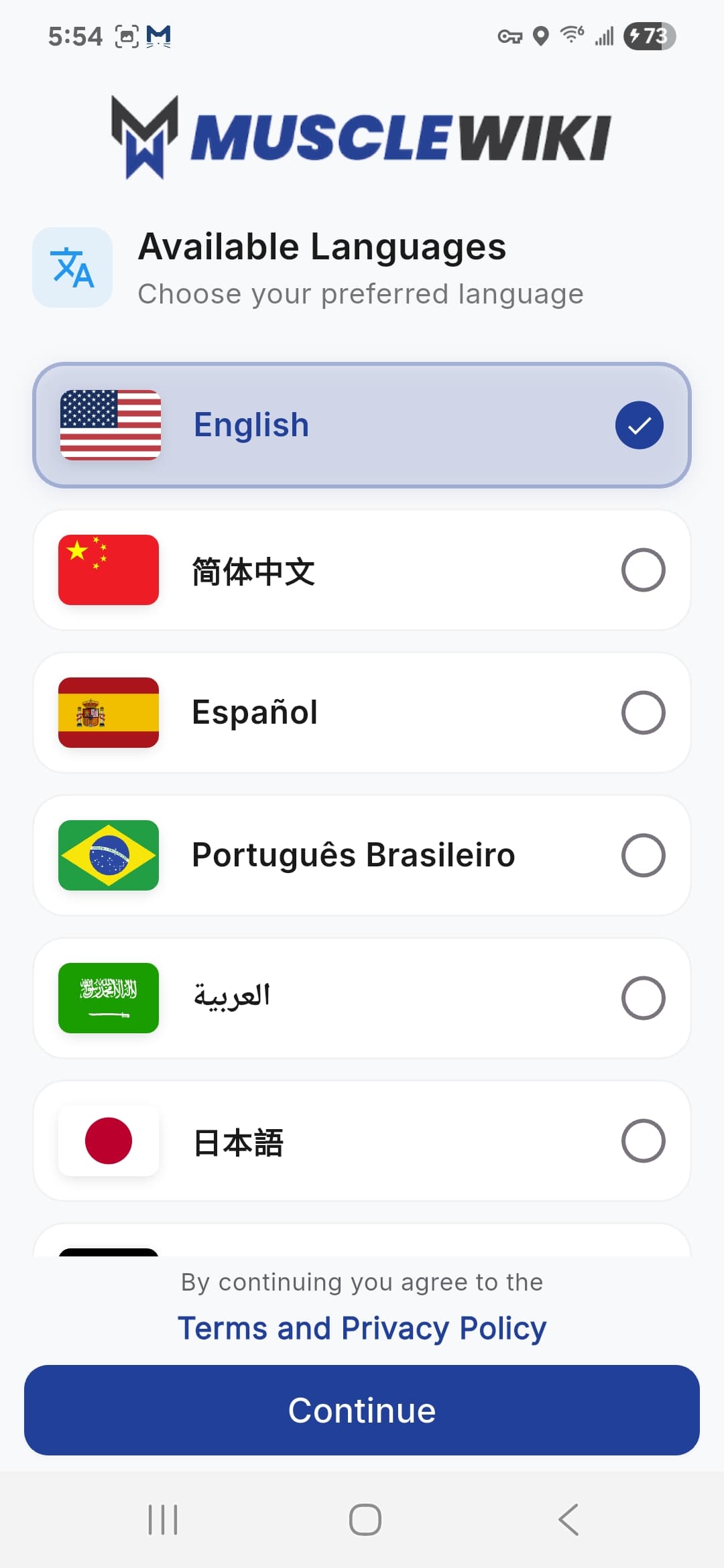Select Español from the language list
This screenshot has height=1568, width=724.
[362, 712]
